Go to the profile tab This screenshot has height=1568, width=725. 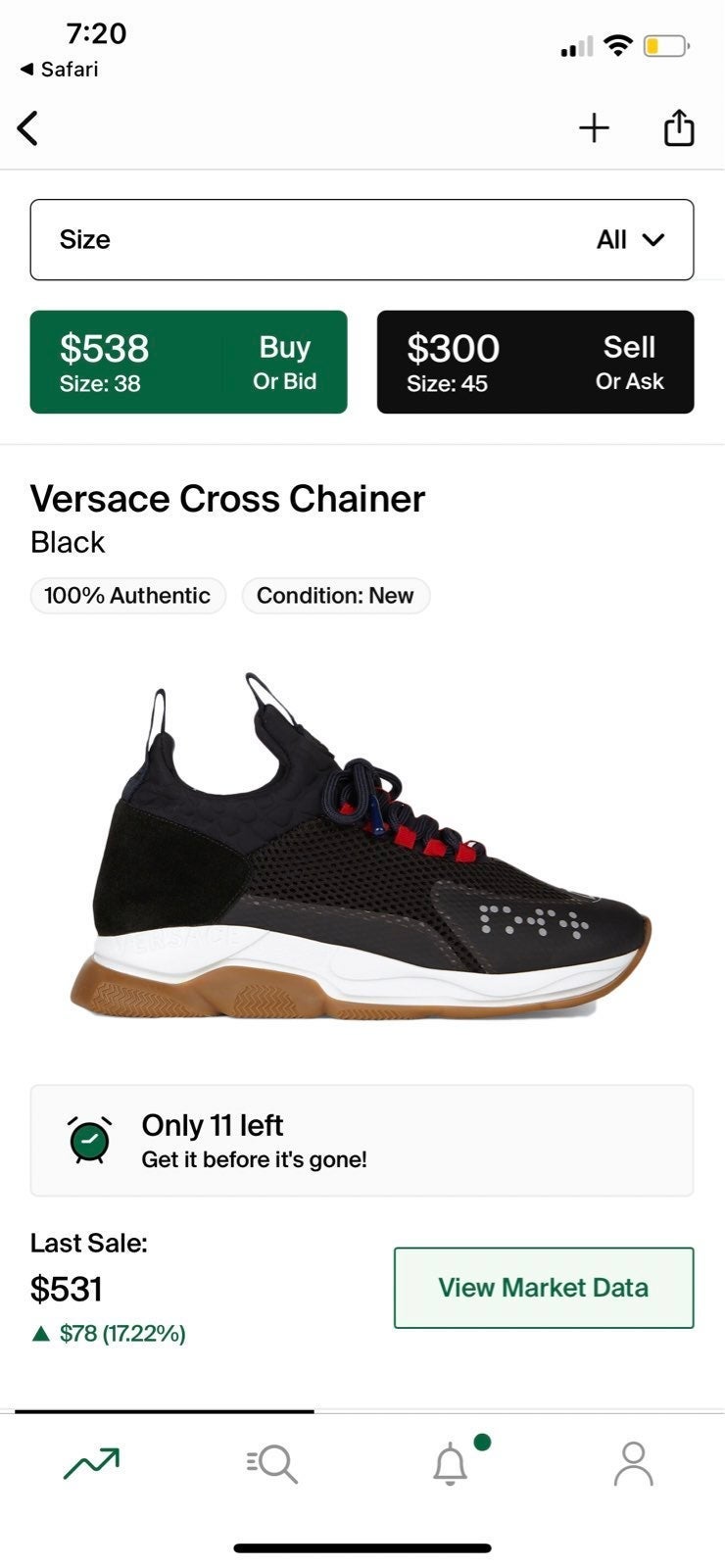tap(633, 1463)
